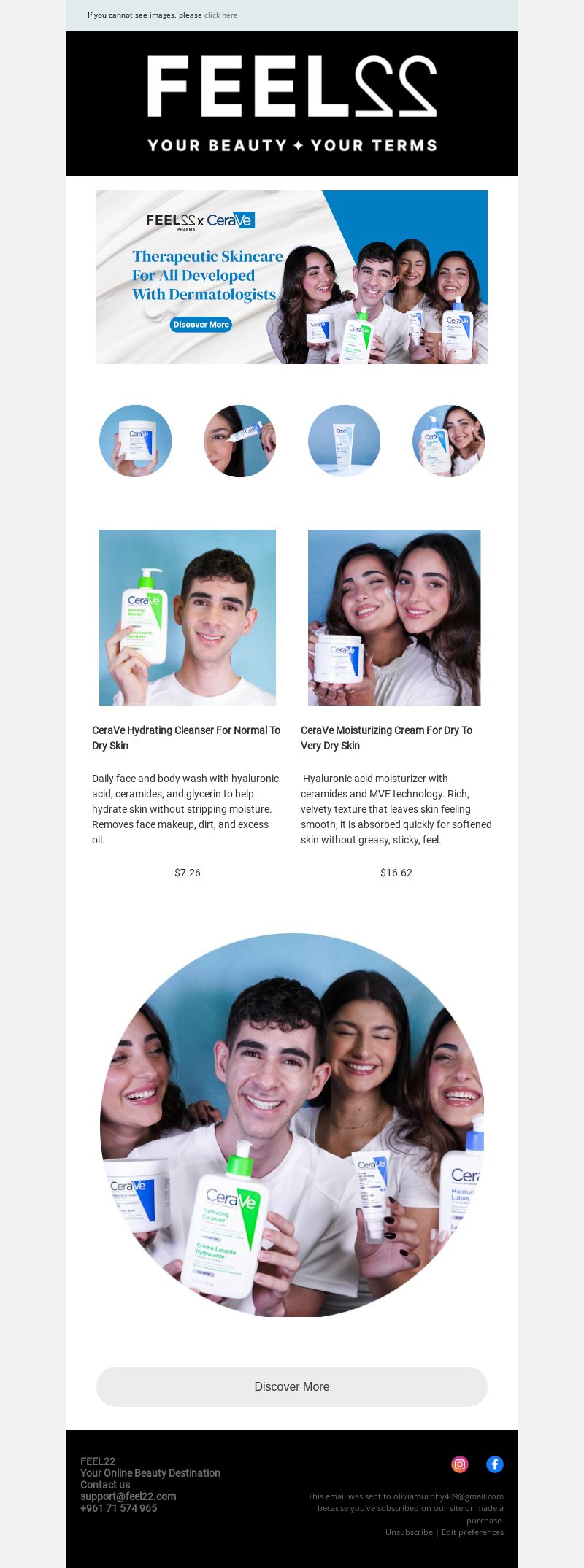This screenshot has height=1568, width=584.
Task: Email support@feel22.com
Action: point(128,1496)
